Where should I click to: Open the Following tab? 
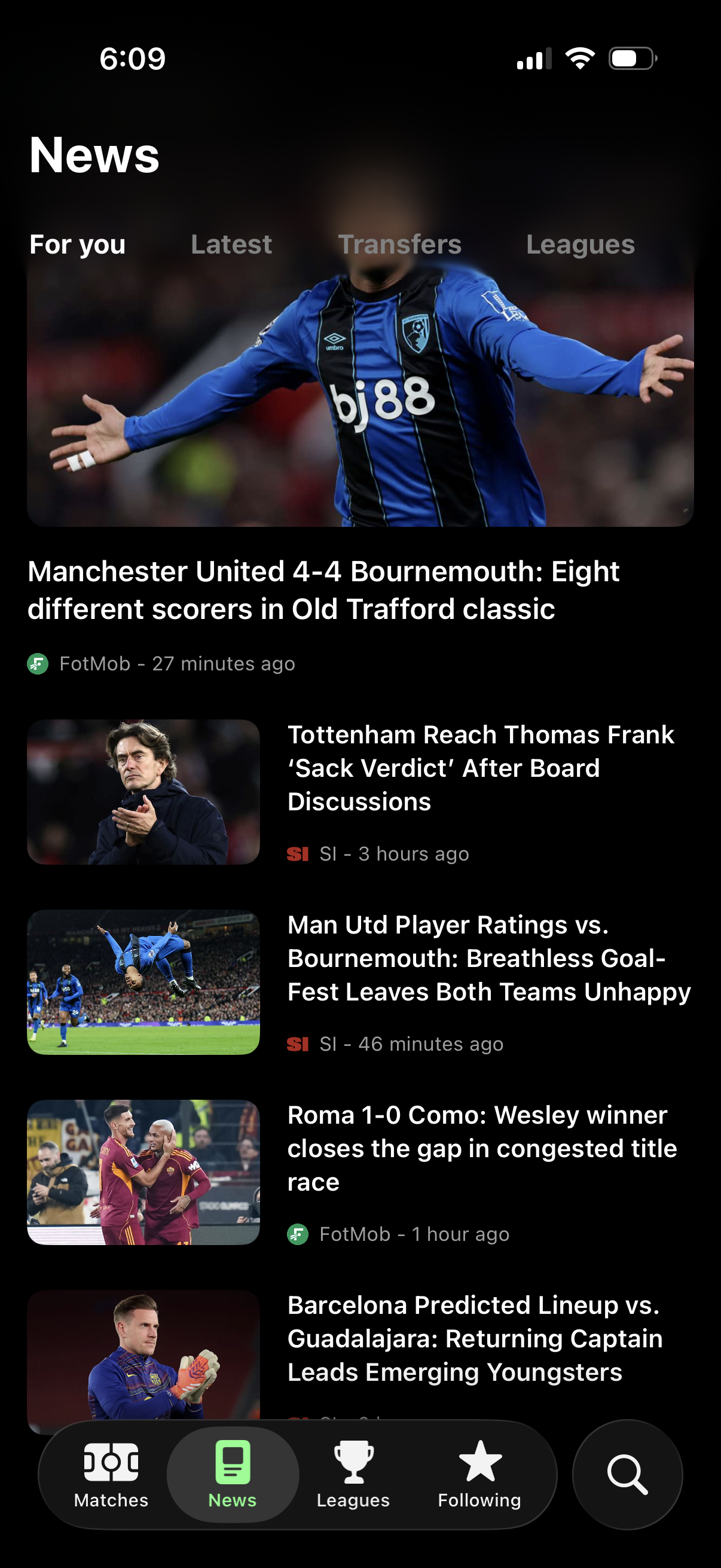pyautogui.click(x=479, y=1474)
